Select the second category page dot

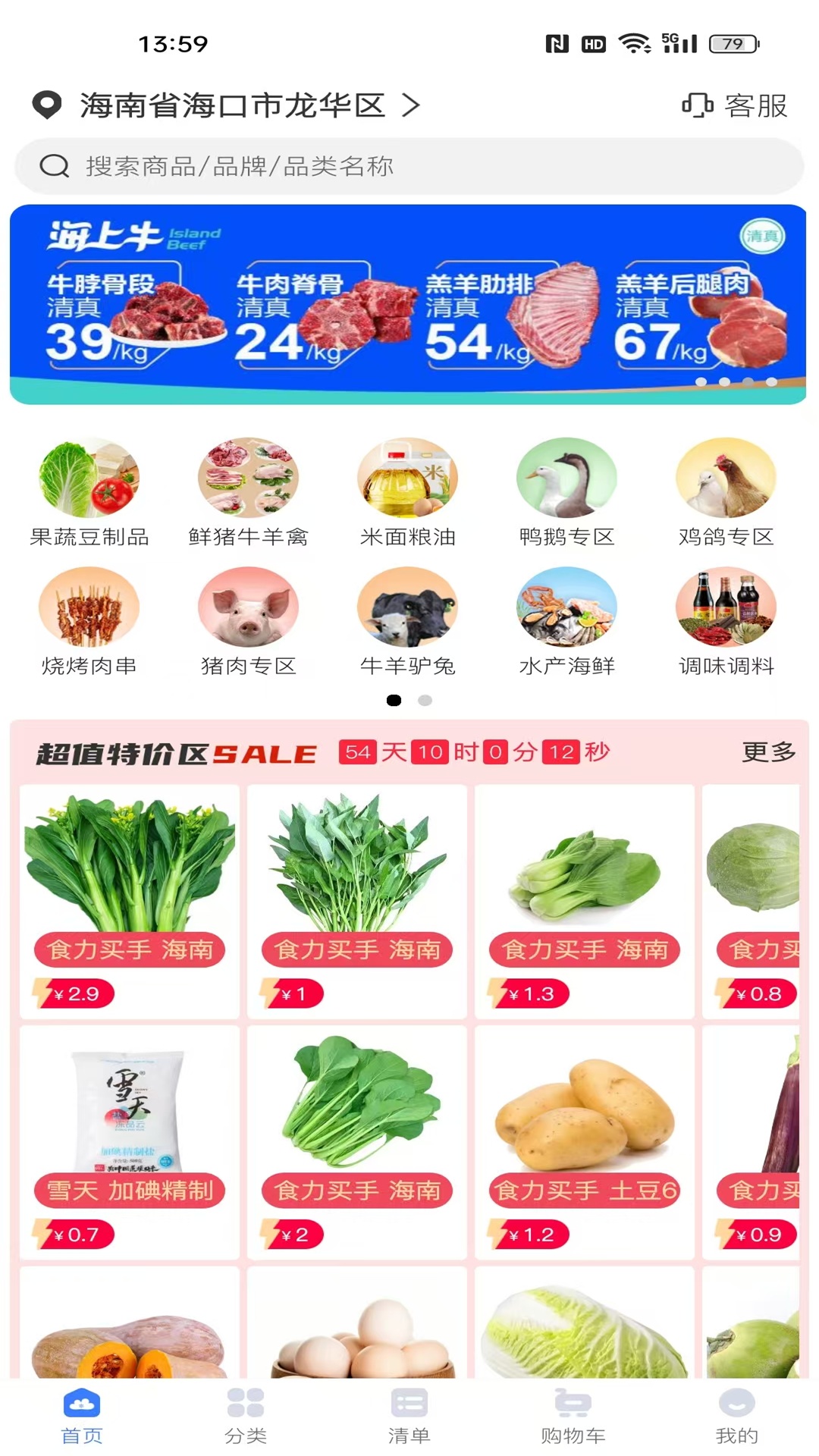(x=425, y=700)
